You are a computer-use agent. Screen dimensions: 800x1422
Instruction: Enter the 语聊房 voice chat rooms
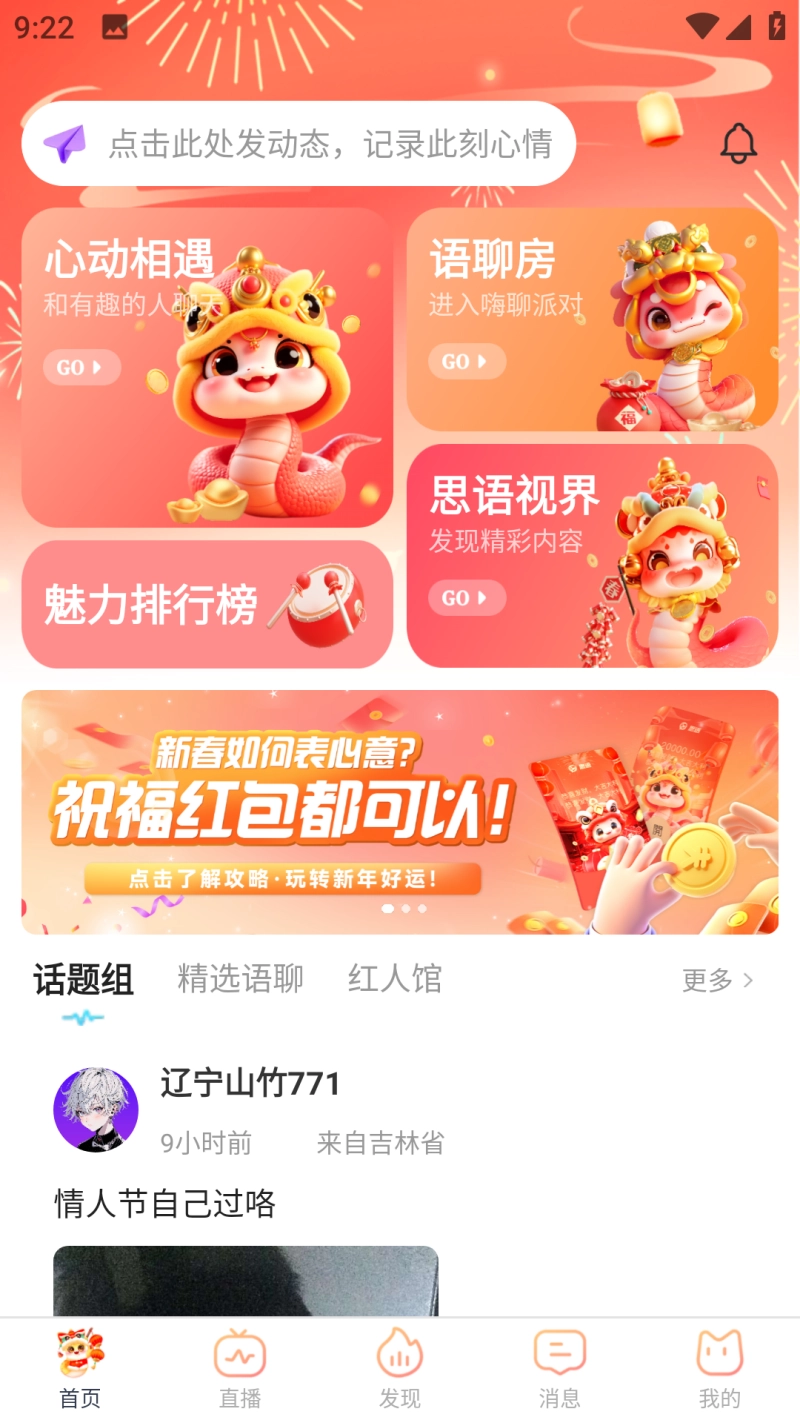point(591,319)
